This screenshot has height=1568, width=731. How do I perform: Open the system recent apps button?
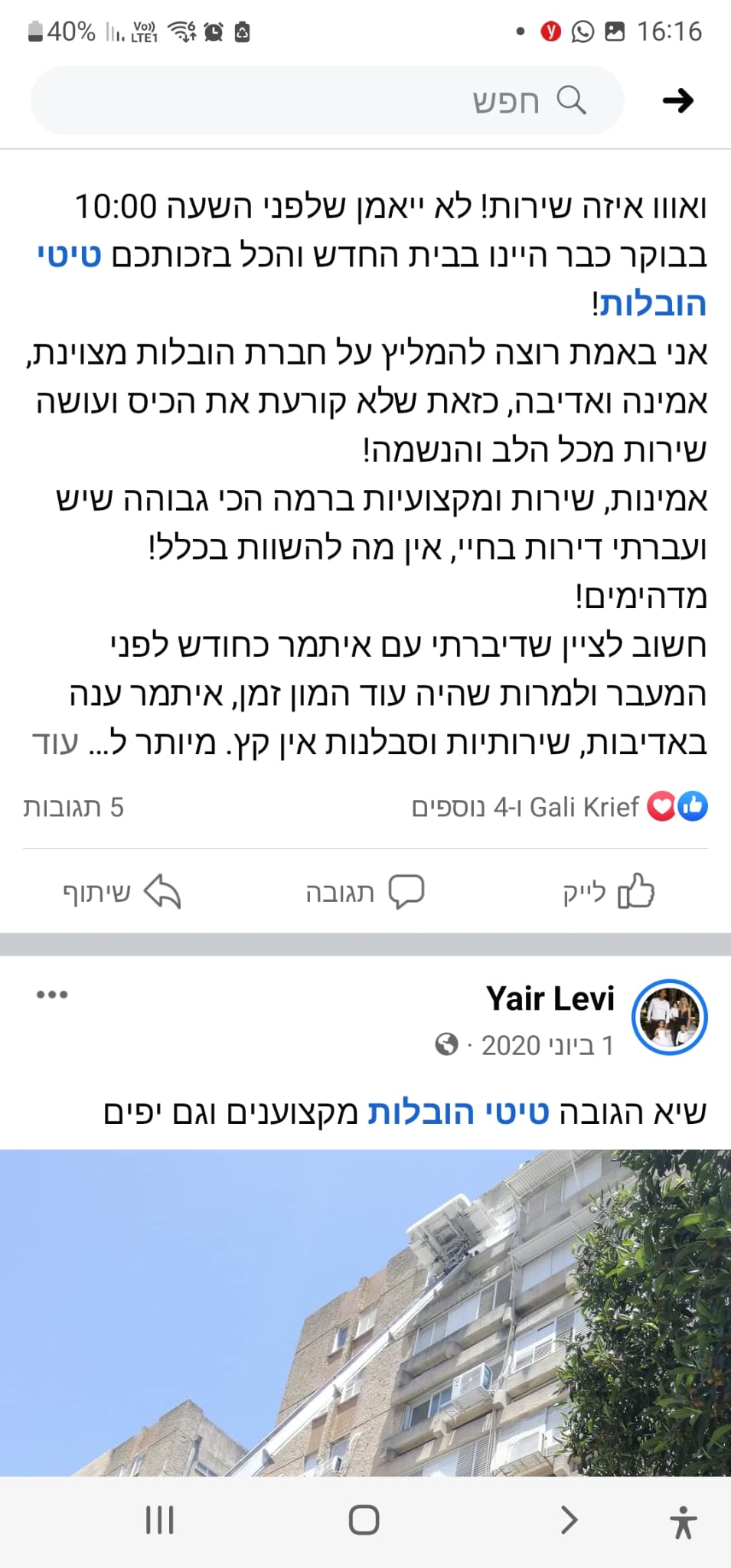click(160, 1520)
